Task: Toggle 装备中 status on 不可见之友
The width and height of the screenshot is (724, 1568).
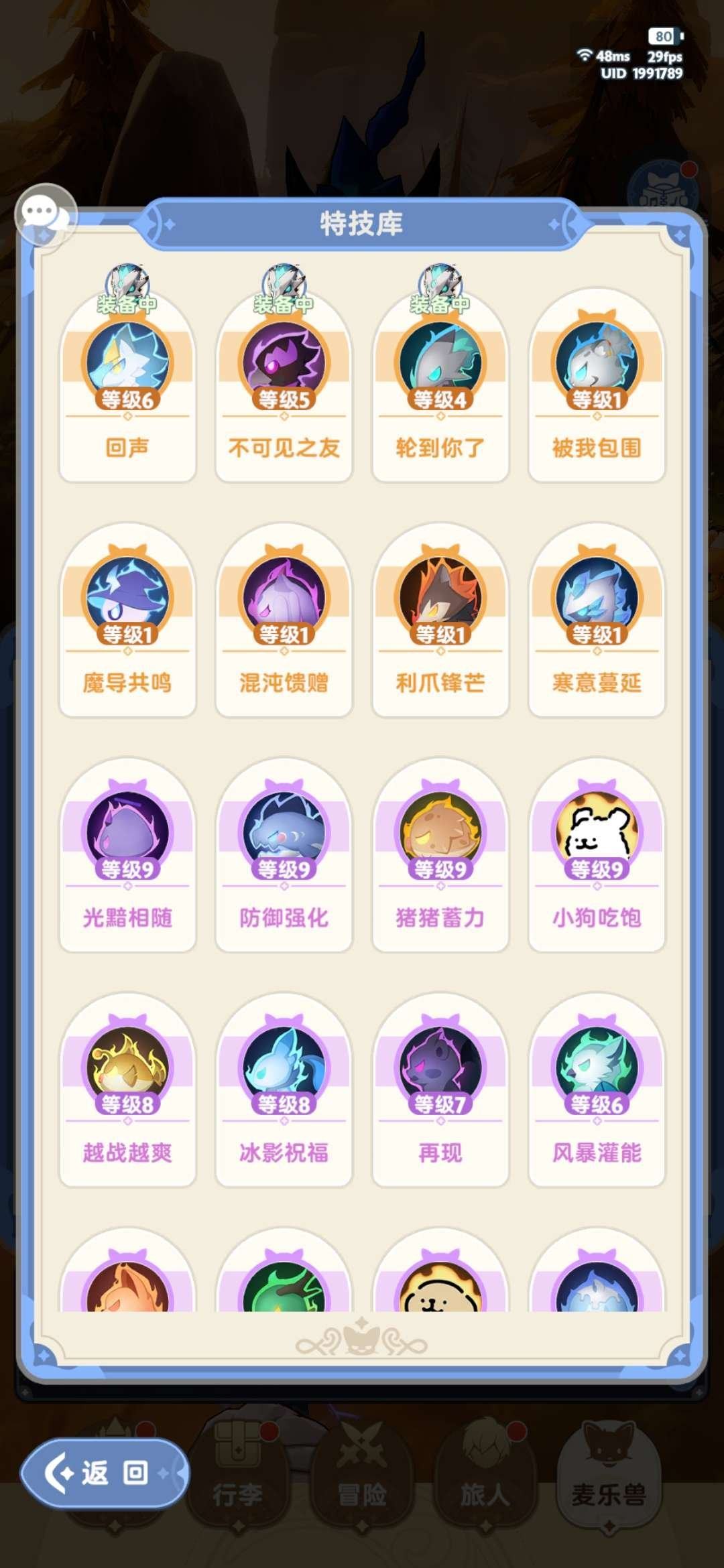Action: pyautogui.click(x=282, y=303)
